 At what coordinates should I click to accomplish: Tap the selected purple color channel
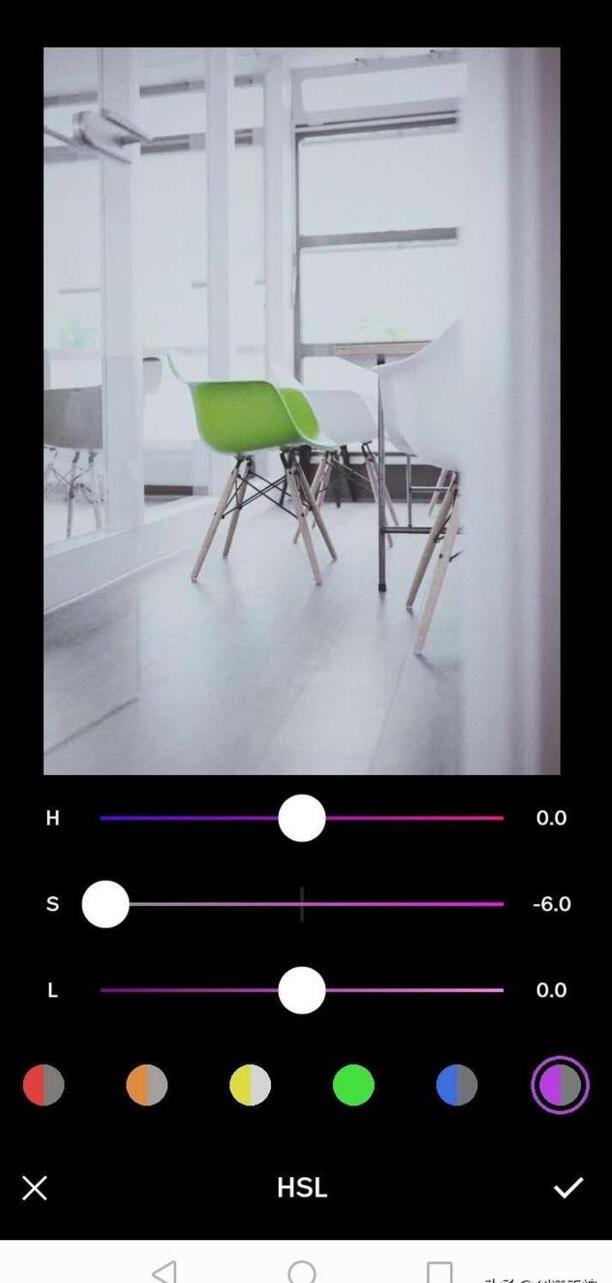[560, 1085]
